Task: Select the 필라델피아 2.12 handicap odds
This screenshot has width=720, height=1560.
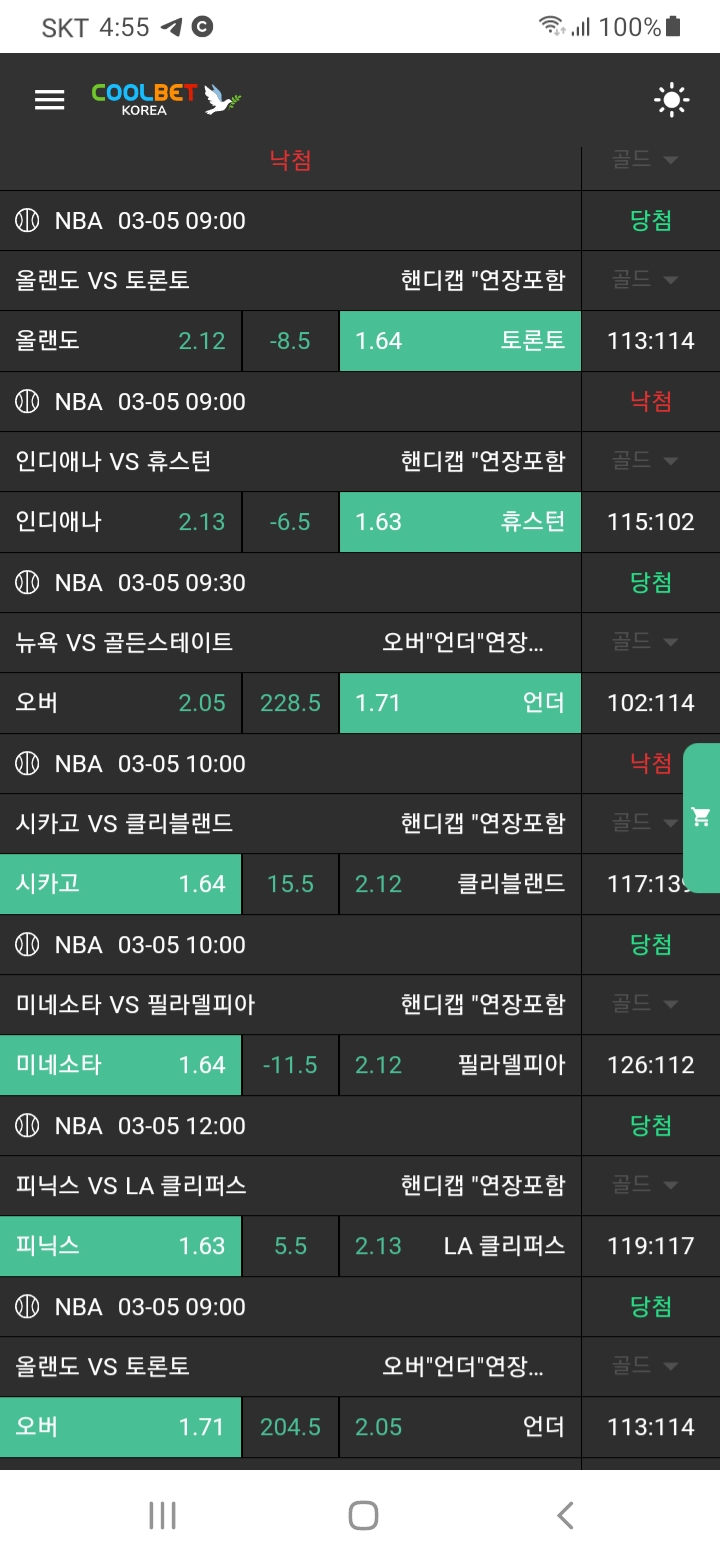Action: pos(460,1065)
